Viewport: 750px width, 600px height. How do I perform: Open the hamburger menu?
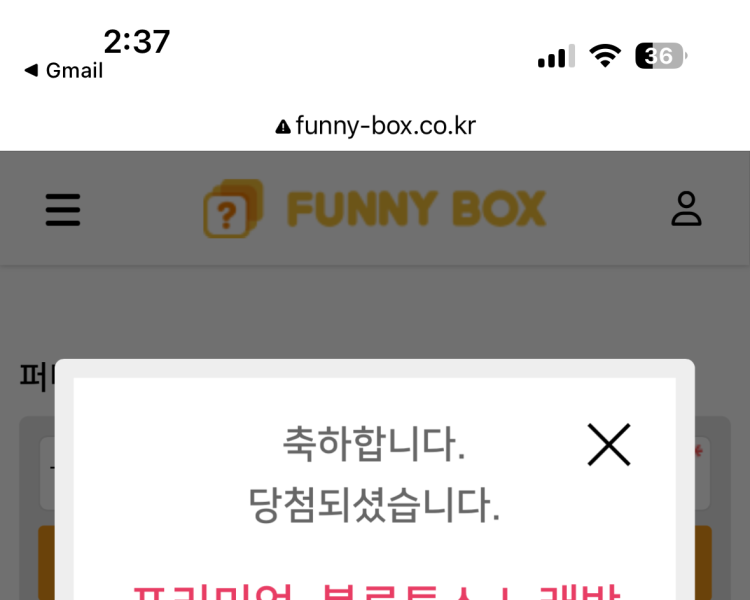point(63,209)
